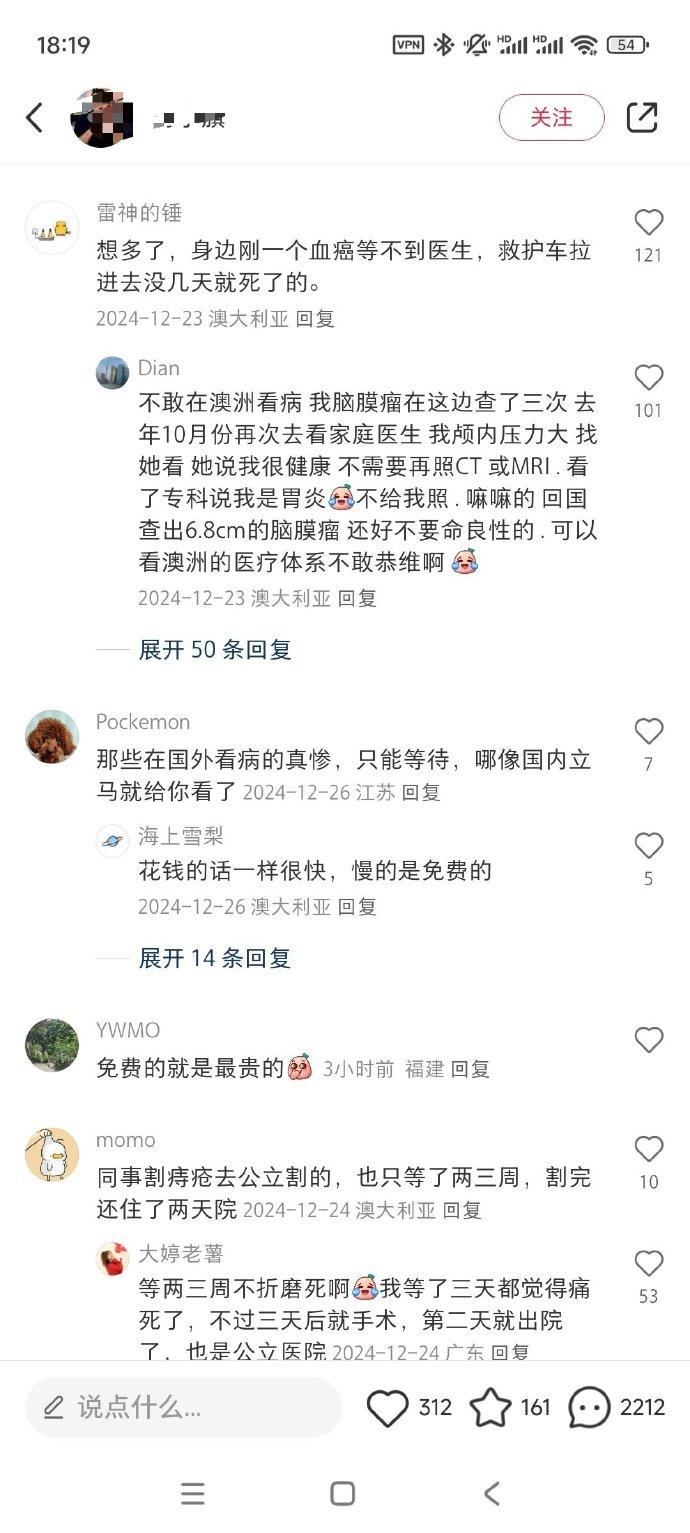Follow the author with the 关注 button

click(551, 118)
